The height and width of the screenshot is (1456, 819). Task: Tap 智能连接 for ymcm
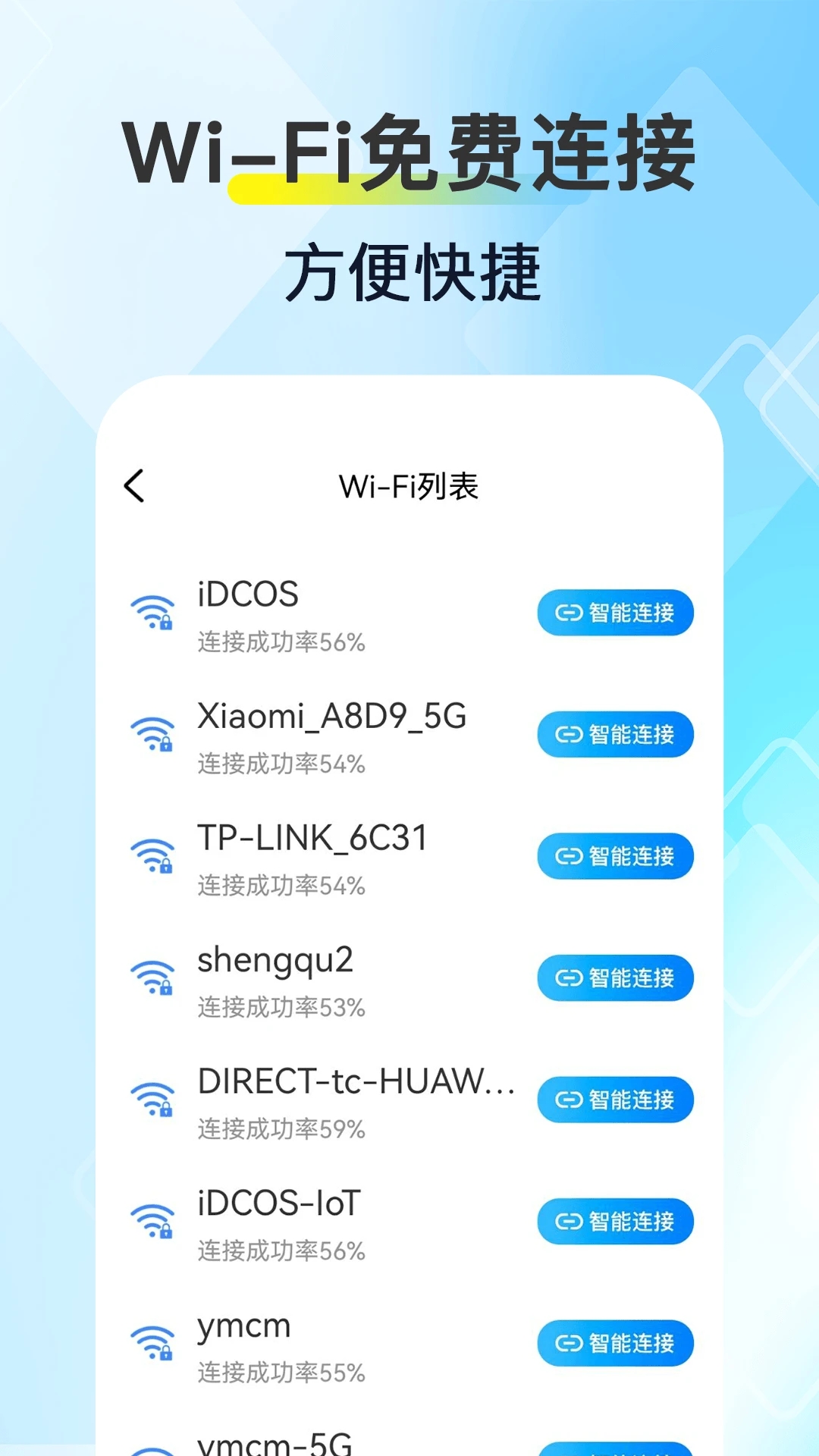[614, 1343]
